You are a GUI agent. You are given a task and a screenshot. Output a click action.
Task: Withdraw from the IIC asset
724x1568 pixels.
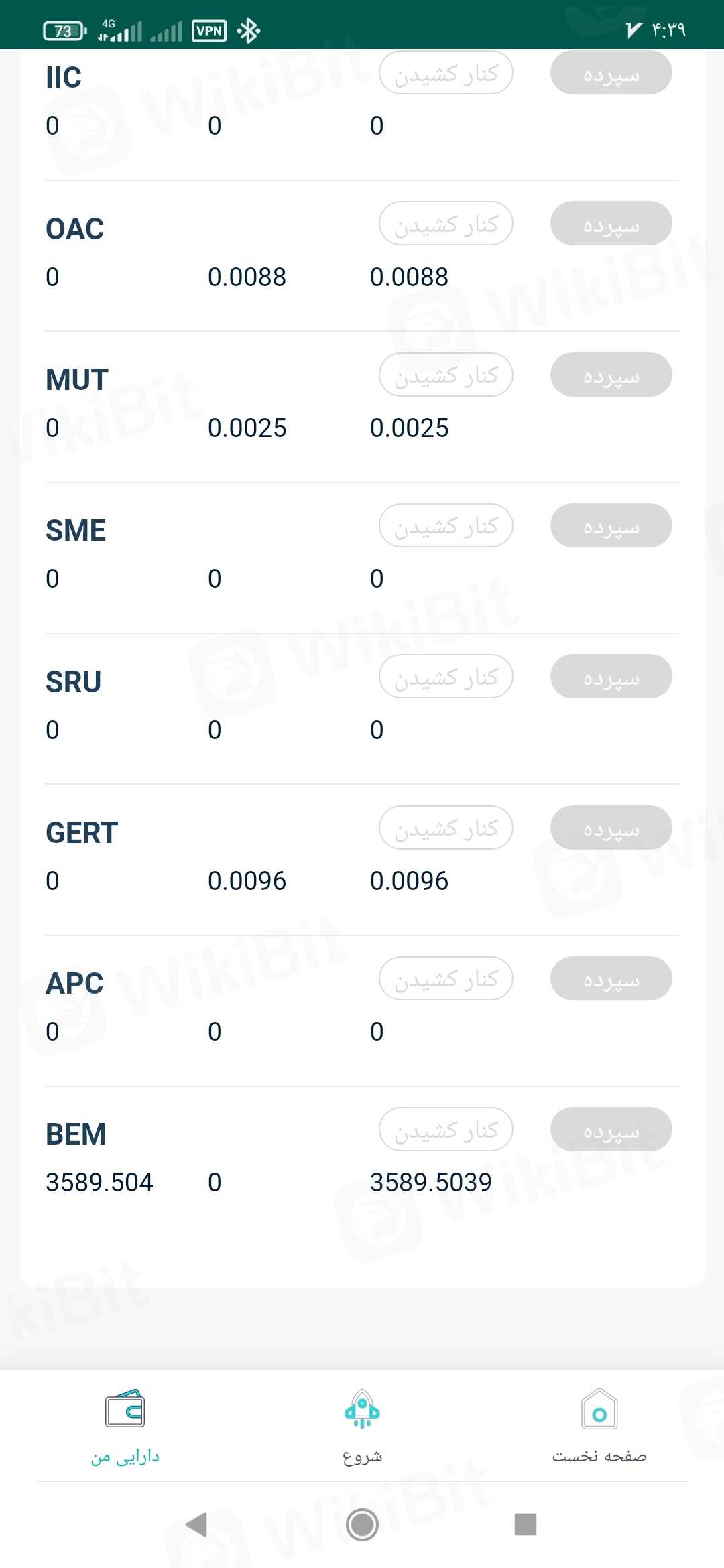click(446, 72)
